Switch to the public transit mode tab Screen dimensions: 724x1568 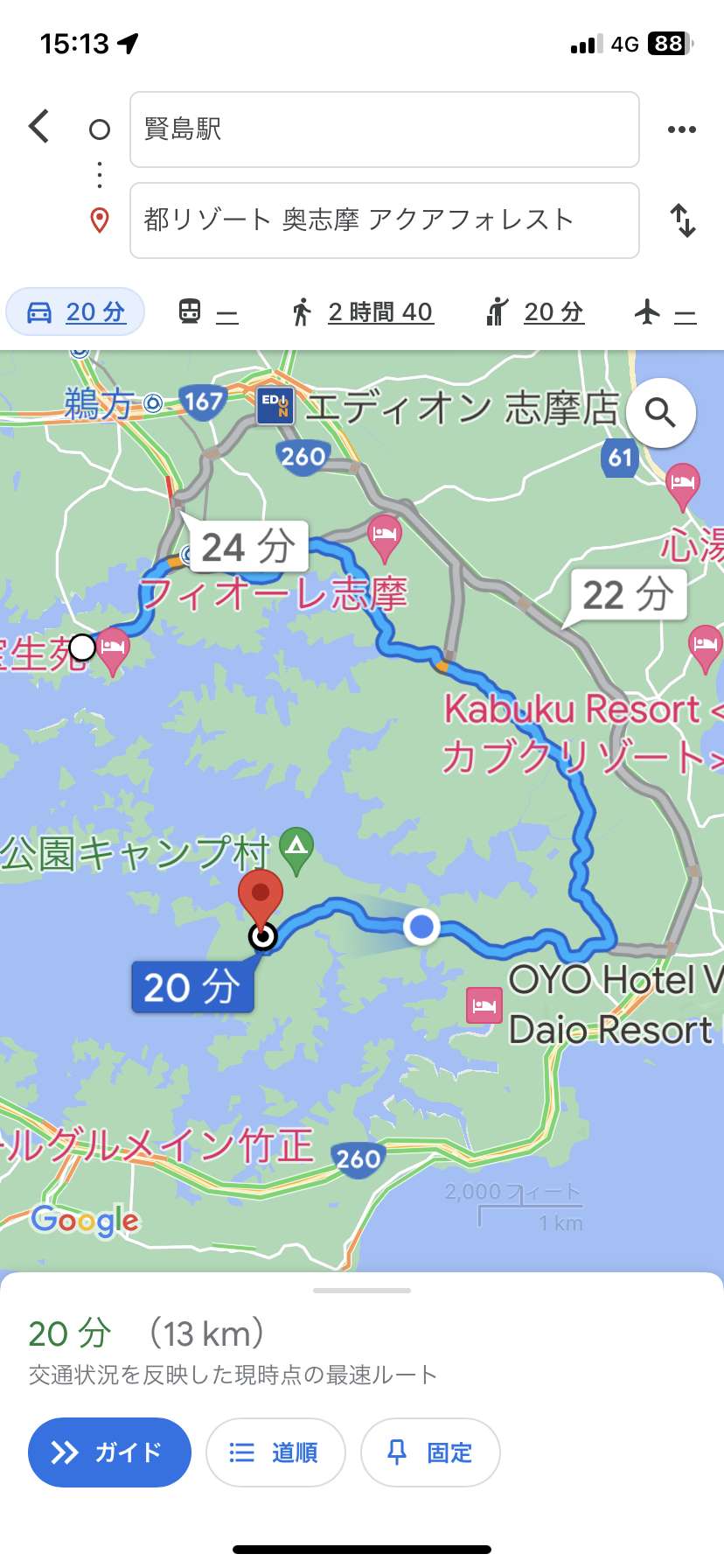click(x=208, y=312)
